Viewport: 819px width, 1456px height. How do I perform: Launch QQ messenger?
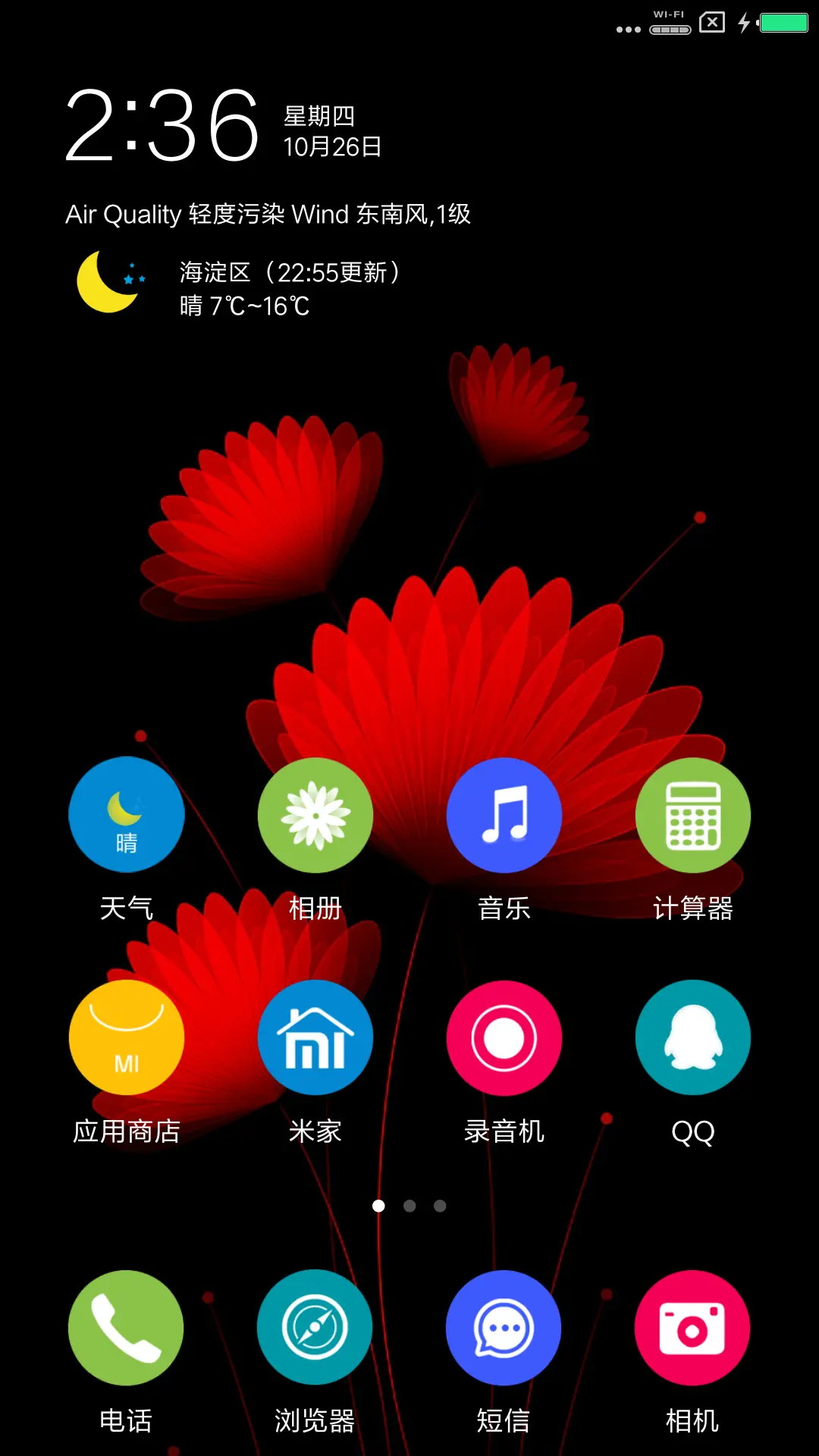pyautogui.click(x=692, y=1037)
